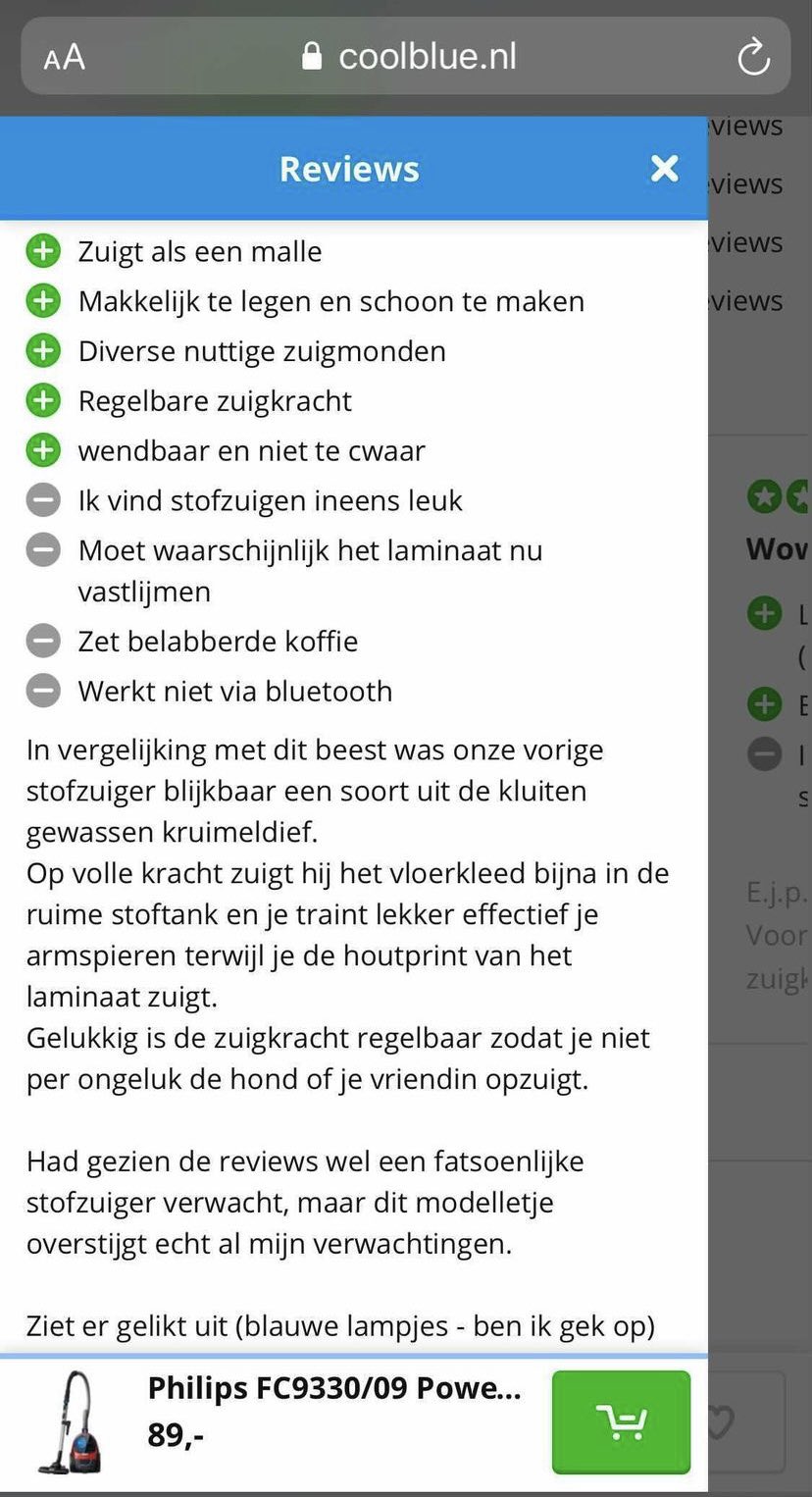Screen dimensions: 812x1497
Task: Add the Philips vacuum to cart
Action: pos(621,1421)
